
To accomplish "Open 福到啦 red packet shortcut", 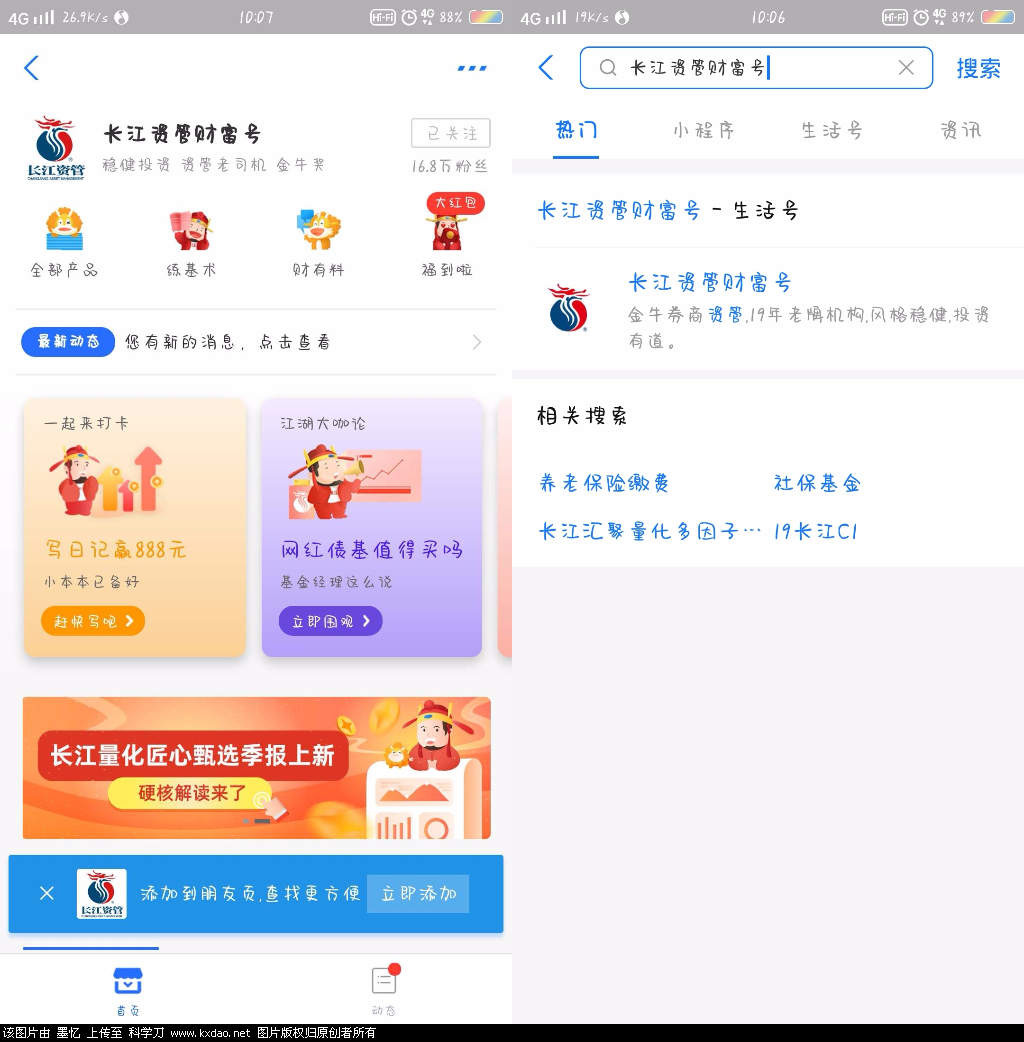I will (447, 238).
